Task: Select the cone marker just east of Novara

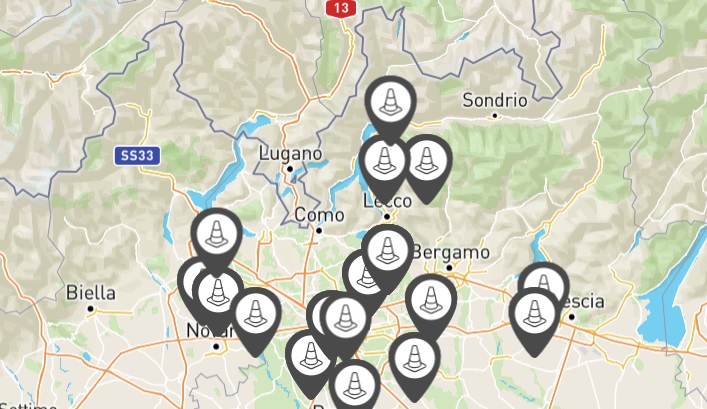Action: tap(257, 313)
